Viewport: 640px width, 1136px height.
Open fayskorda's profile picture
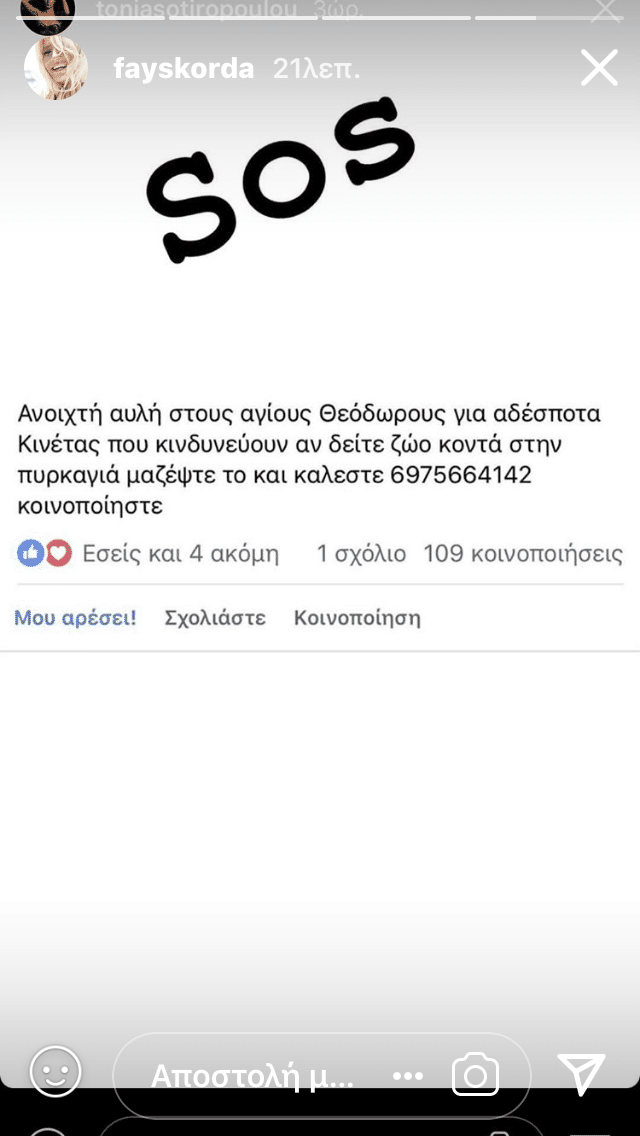56,67
